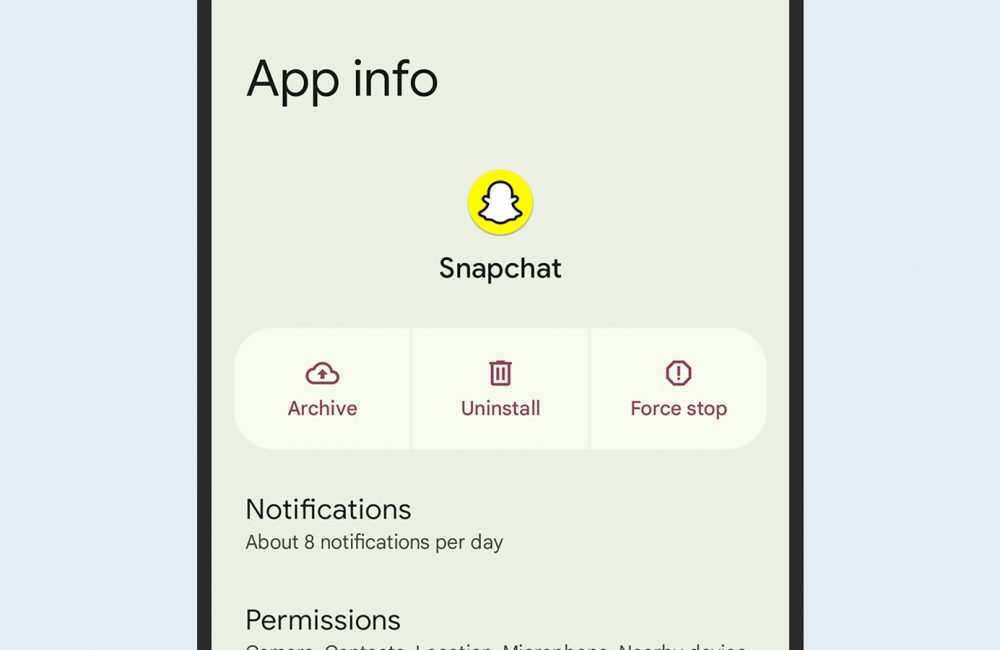Image resolution: width=1000 pixels, height=650 pixels.
Task: Archive the Snapchat app
Action: coord(322,389)
